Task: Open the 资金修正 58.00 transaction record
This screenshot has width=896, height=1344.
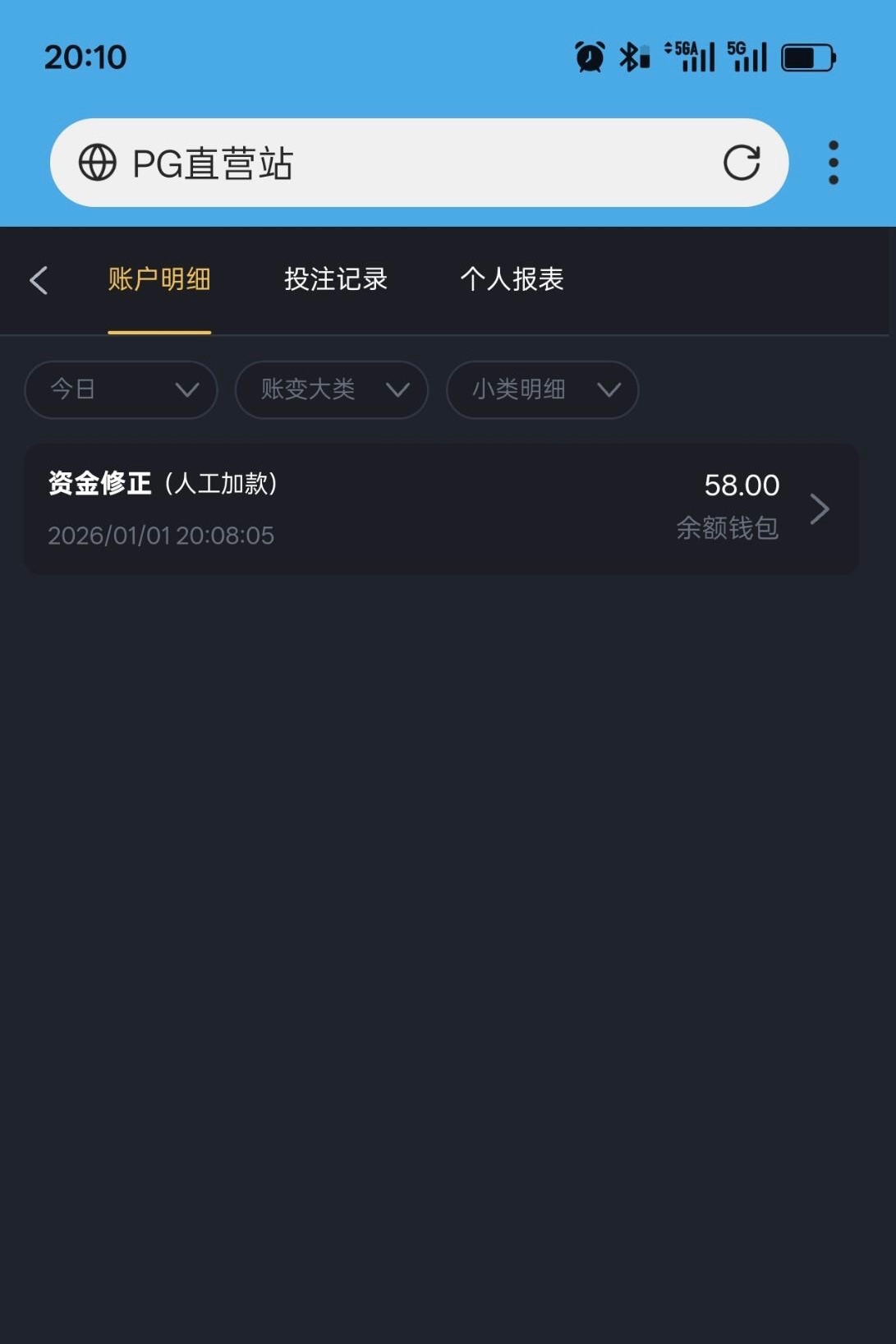Action: point(441,509)
